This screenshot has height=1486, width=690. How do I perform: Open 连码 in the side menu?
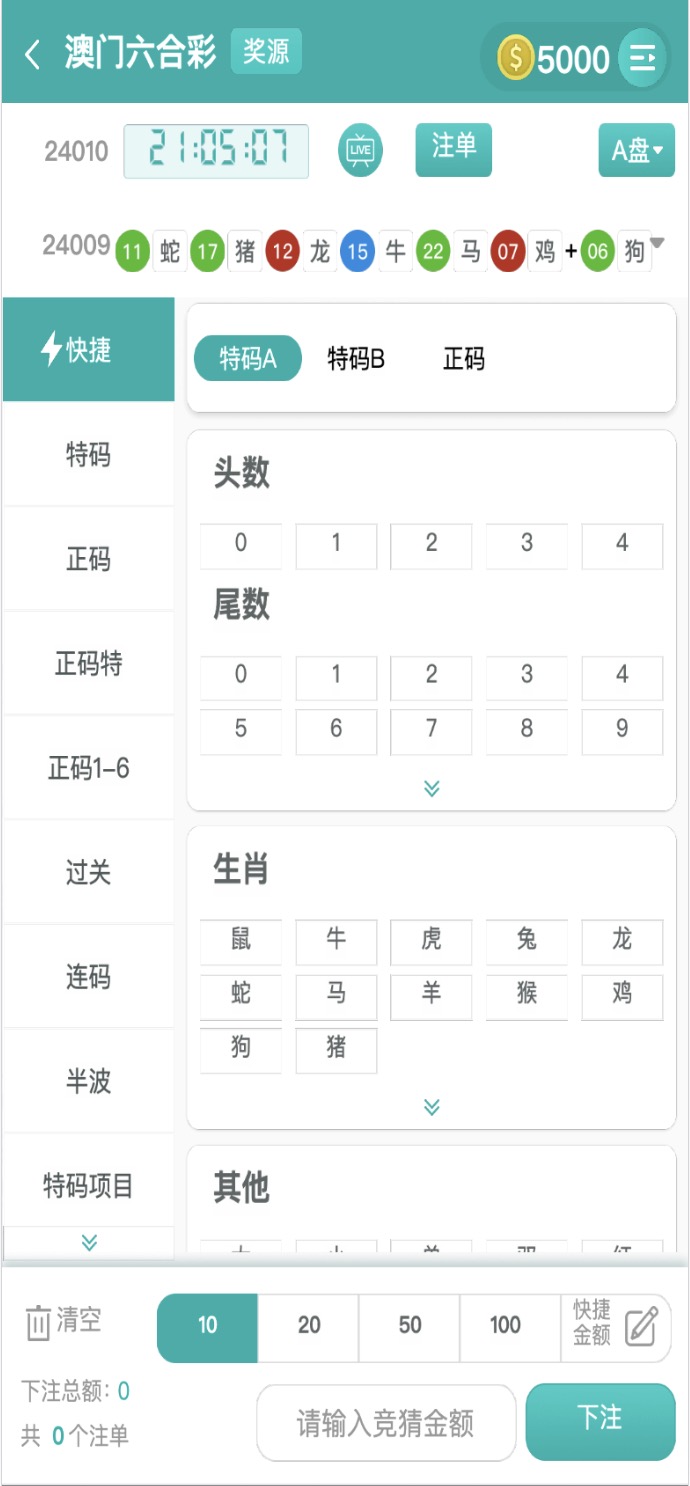[88, 977]
